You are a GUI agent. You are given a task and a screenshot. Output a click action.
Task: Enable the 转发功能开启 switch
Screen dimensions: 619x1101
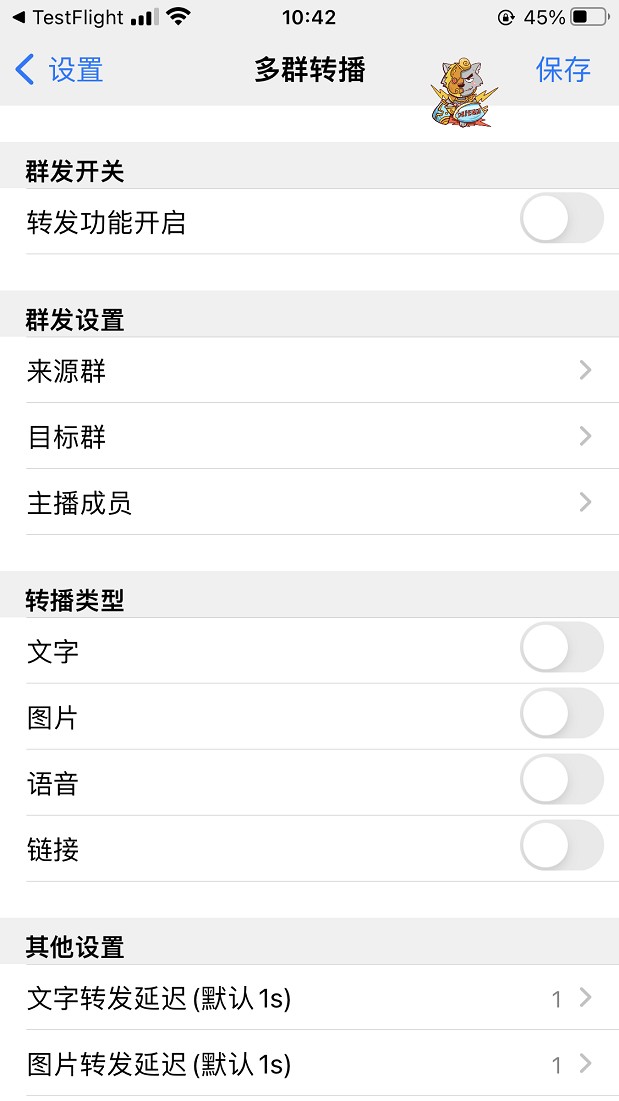[561, 219]
